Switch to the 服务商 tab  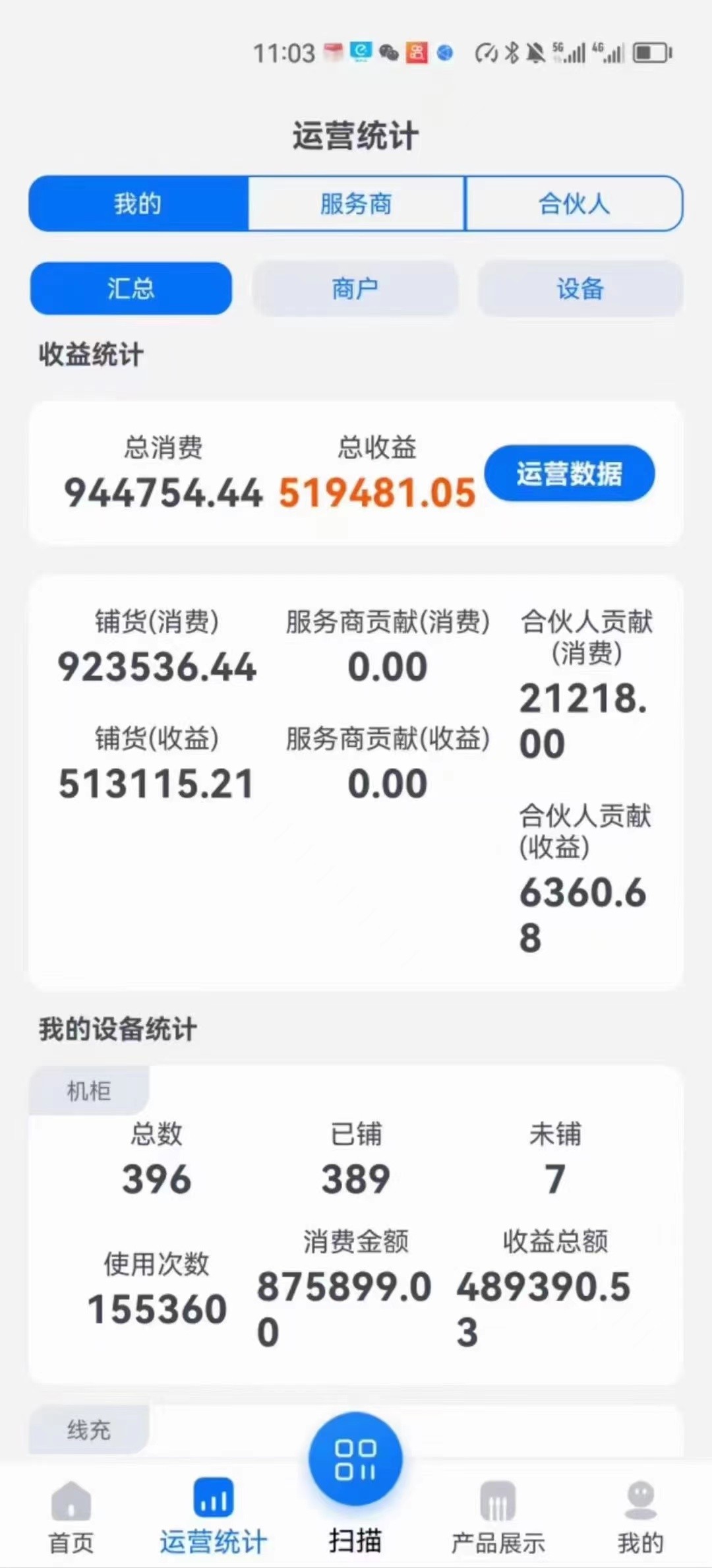[356, 204]
